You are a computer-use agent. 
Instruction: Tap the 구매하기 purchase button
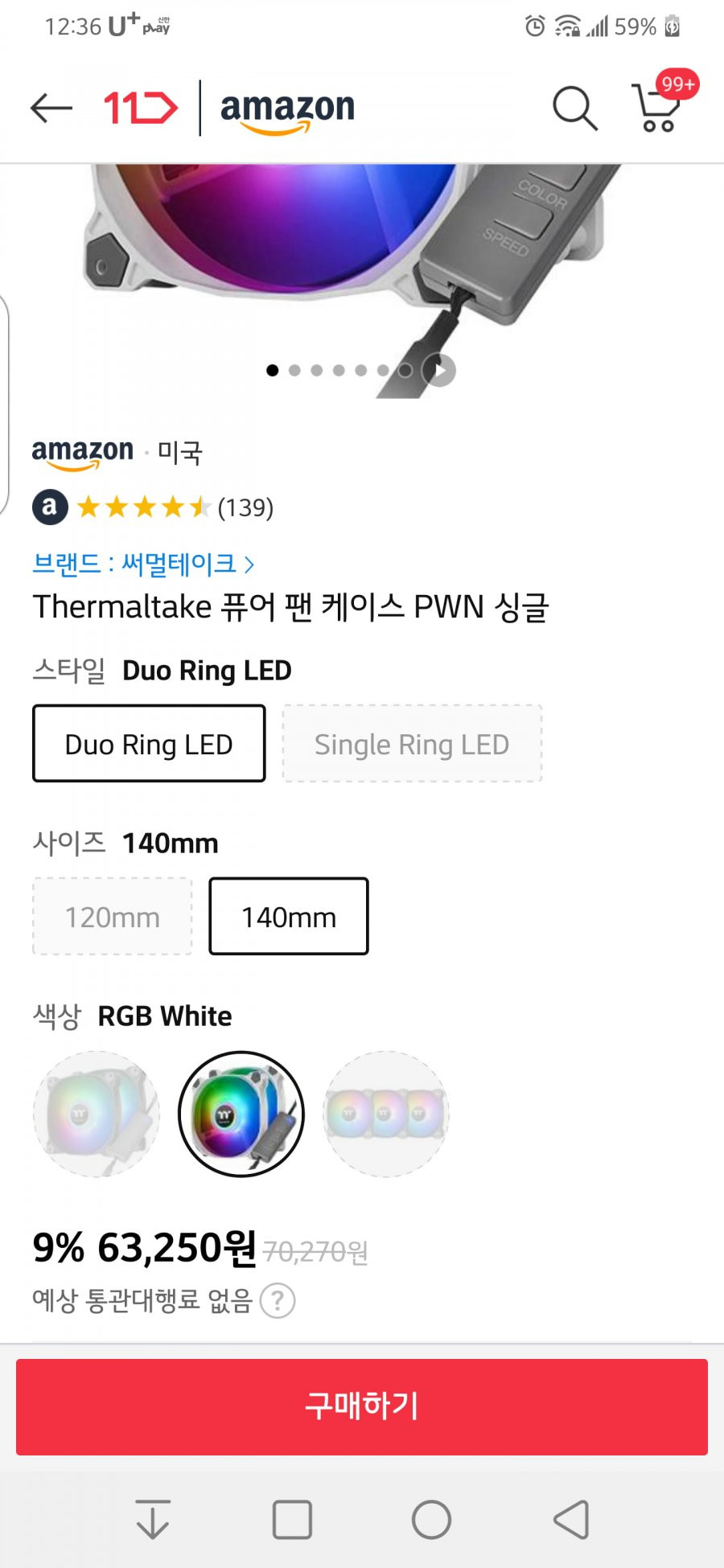[x=362, y=1406]
